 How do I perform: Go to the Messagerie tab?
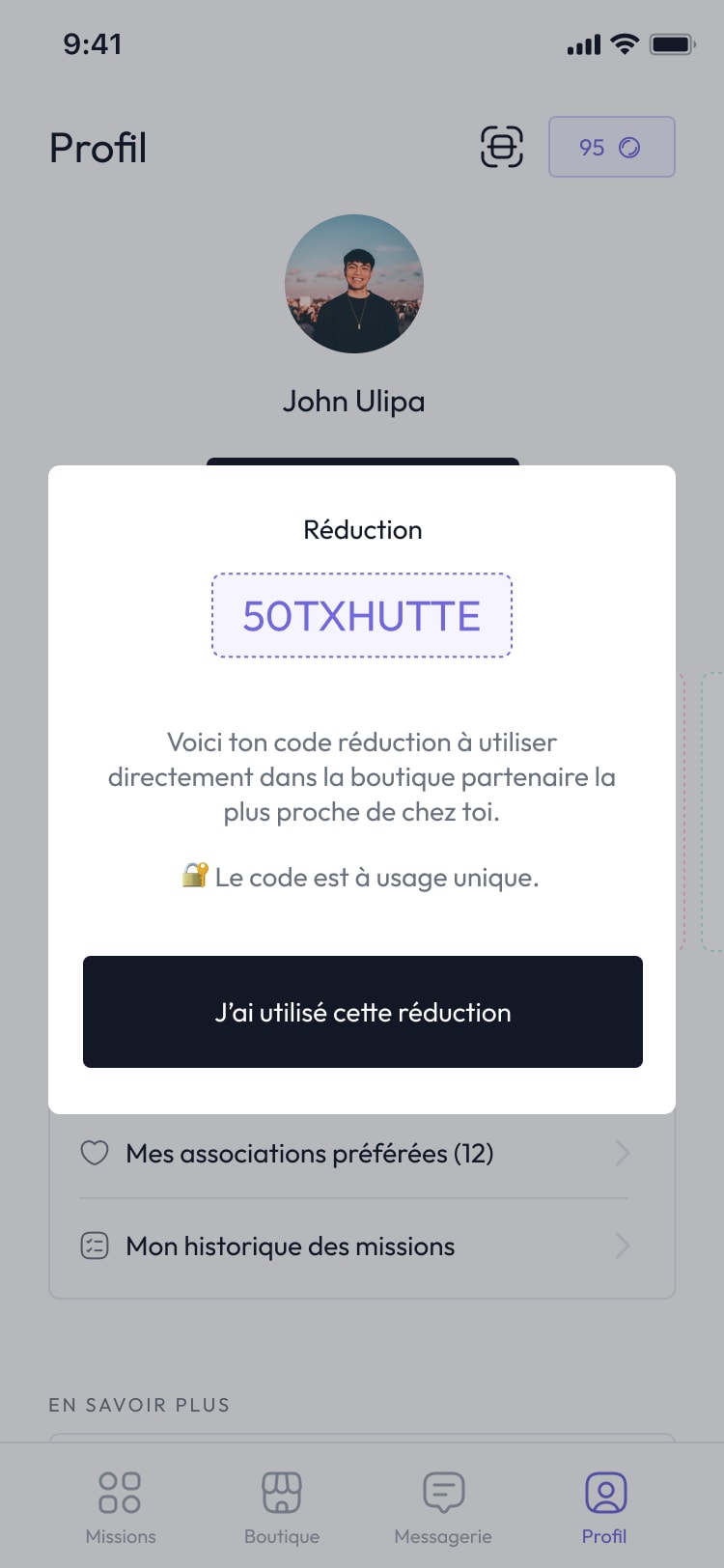(443, 1507)
